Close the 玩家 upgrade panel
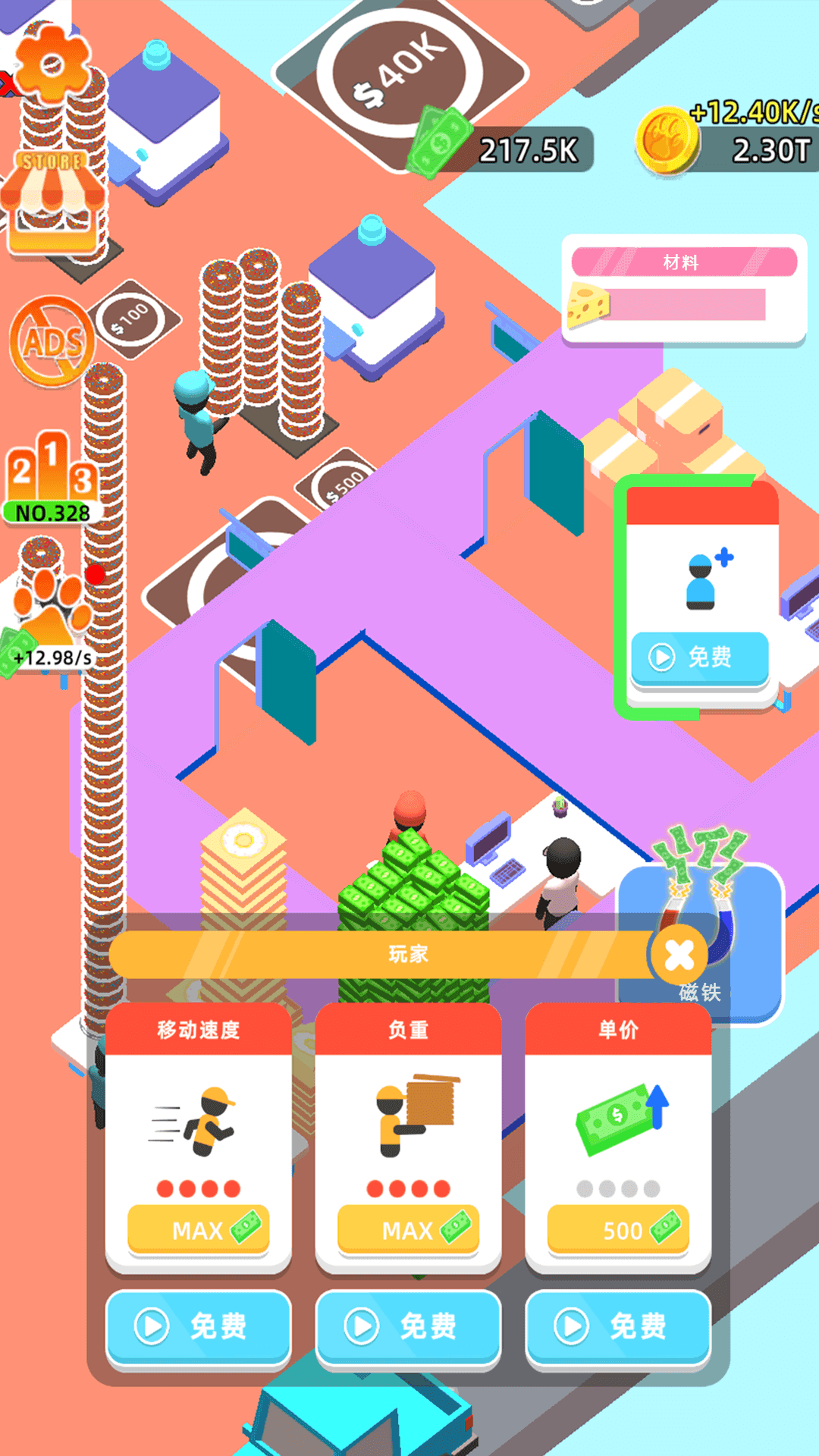 click(679, 955)
